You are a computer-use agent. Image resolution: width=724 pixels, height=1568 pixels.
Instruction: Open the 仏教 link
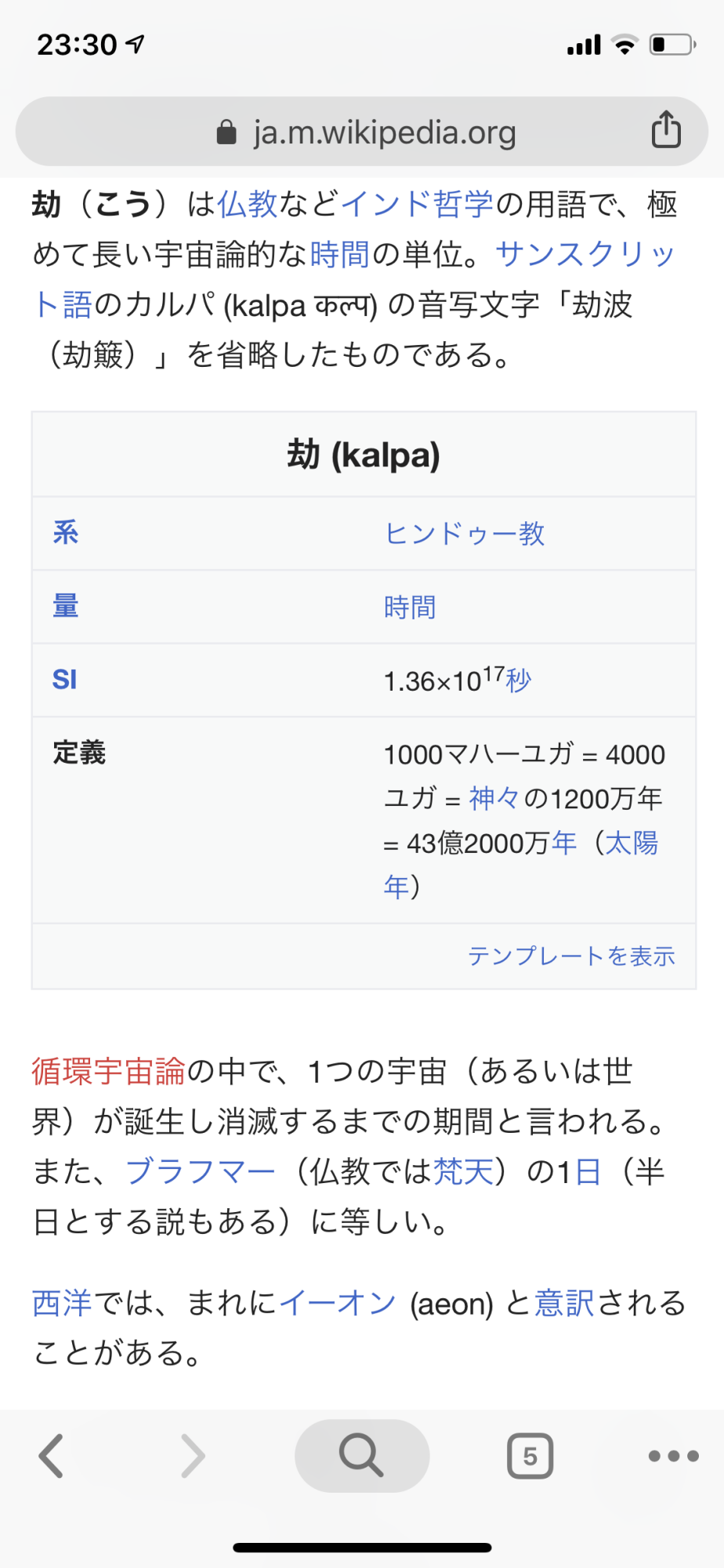(248, 205)
